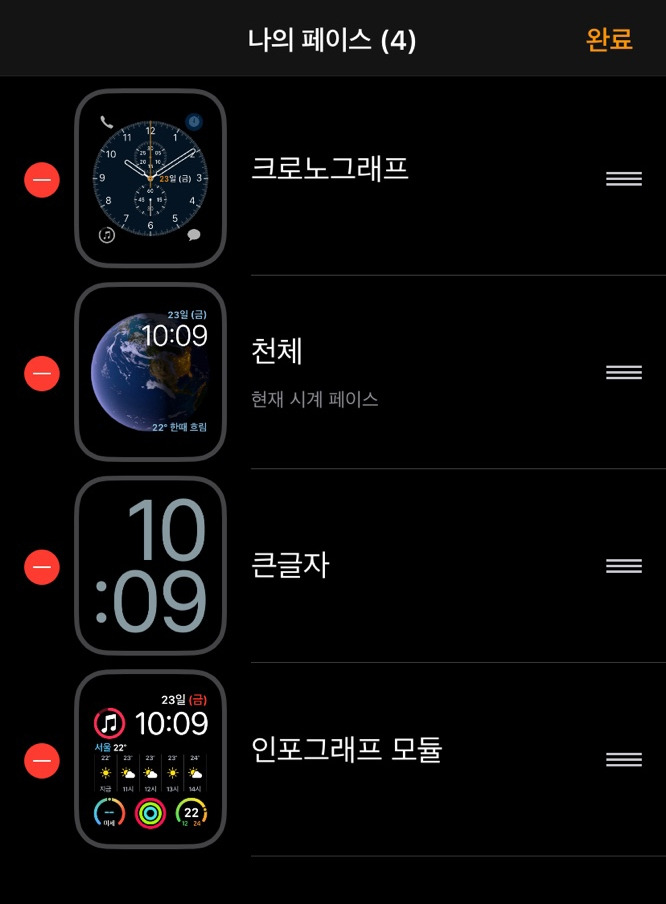The image size is (666, 904).
Task: Tap the minus button beside 큰글자
Action: tap(42, 567)
